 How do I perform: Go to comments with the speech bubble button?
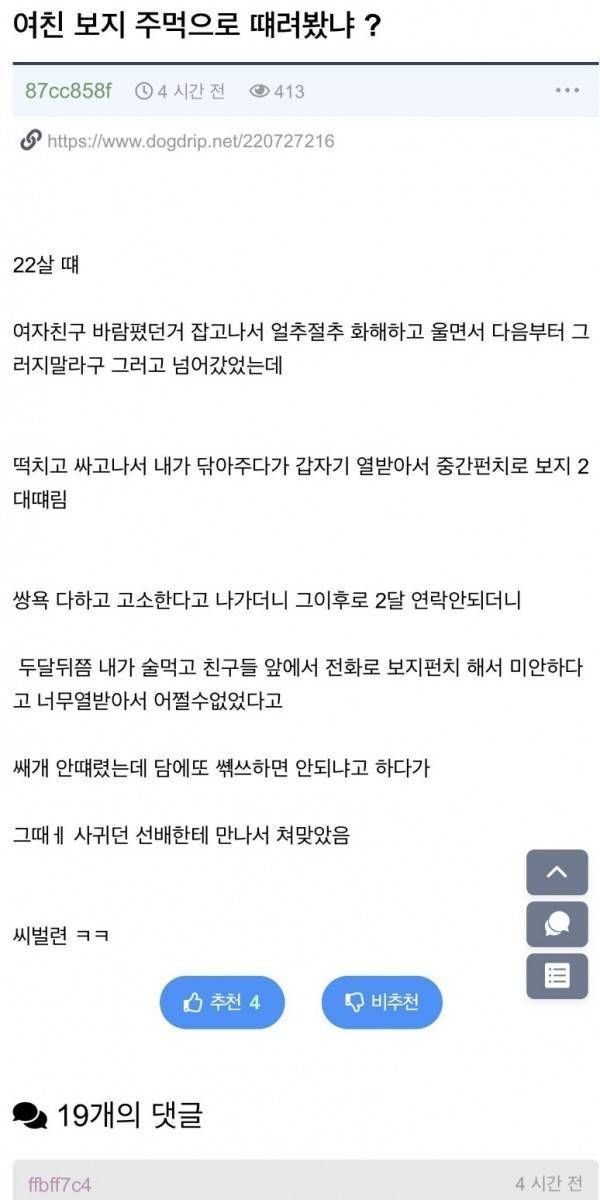point(557,924)
